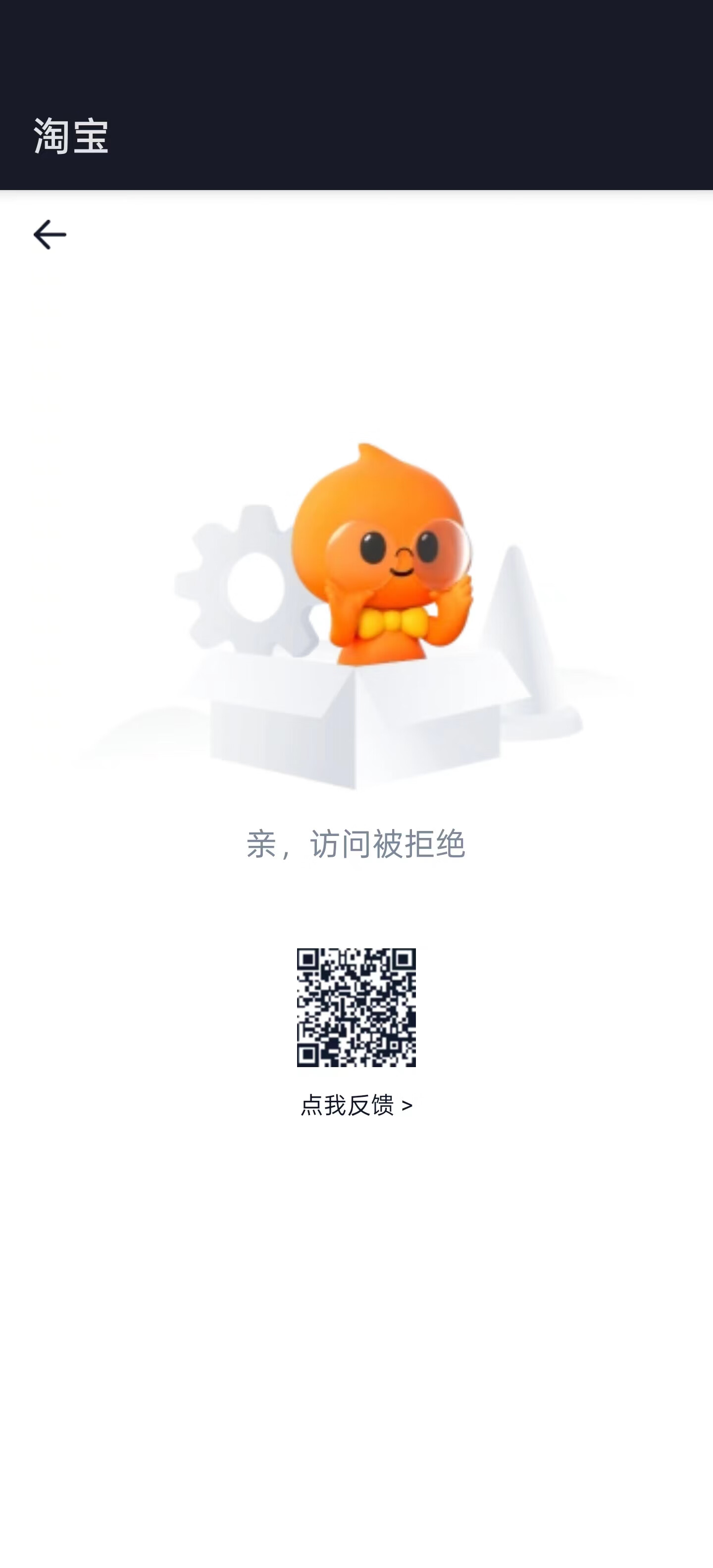
Task: Open the 点我反馈 feedback link
Action: (x=356, y=1105)
